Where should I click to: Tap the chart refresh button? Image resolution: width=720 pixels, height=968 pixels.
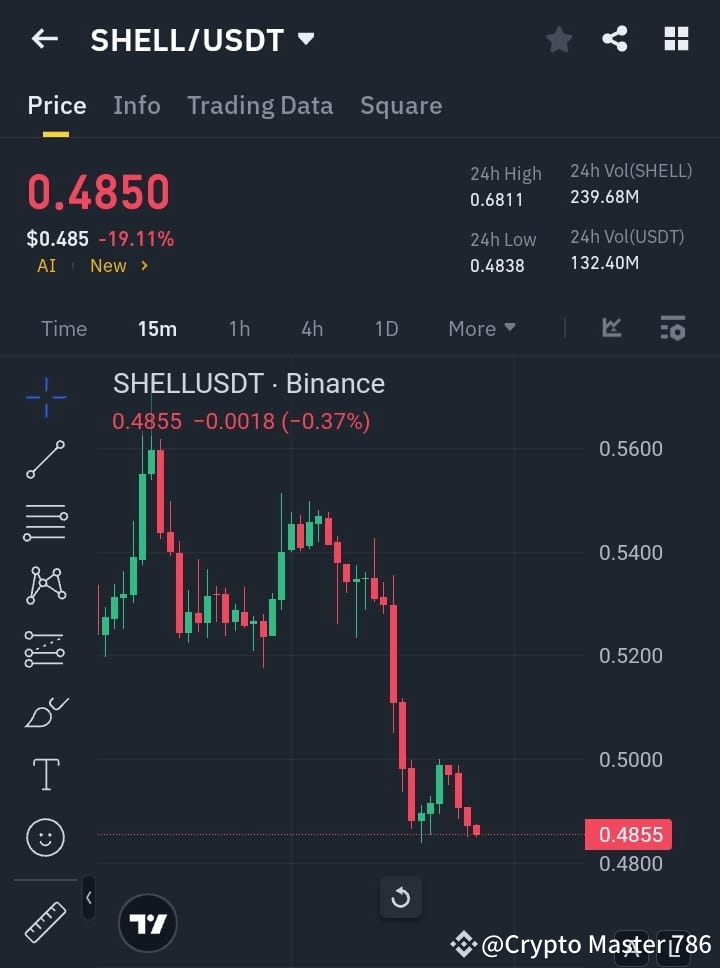[401, 897]
